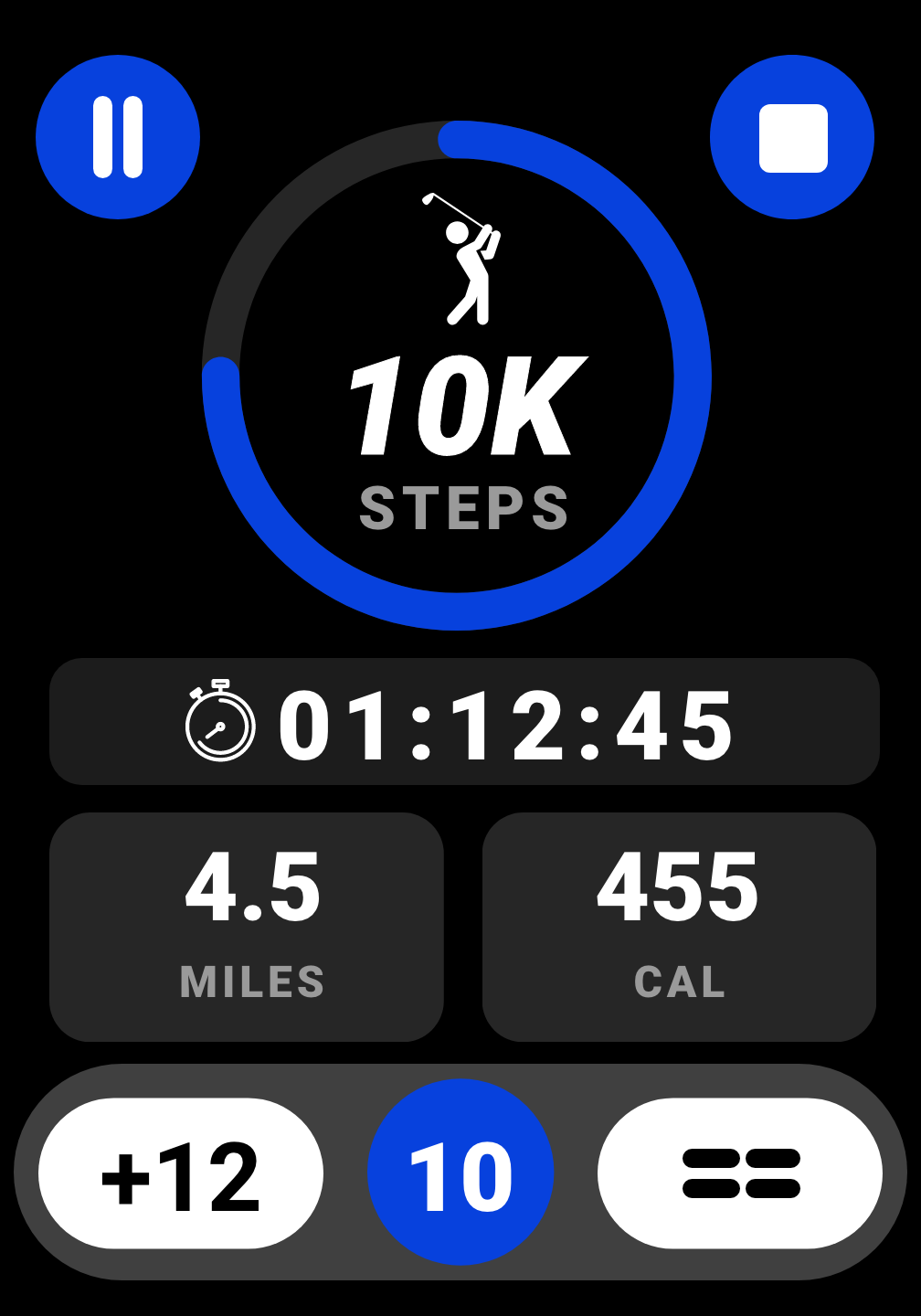The image size is (921, 1316).
Task: Pause the golf workout
Action: pyautogui.click(x=118, y=137)
